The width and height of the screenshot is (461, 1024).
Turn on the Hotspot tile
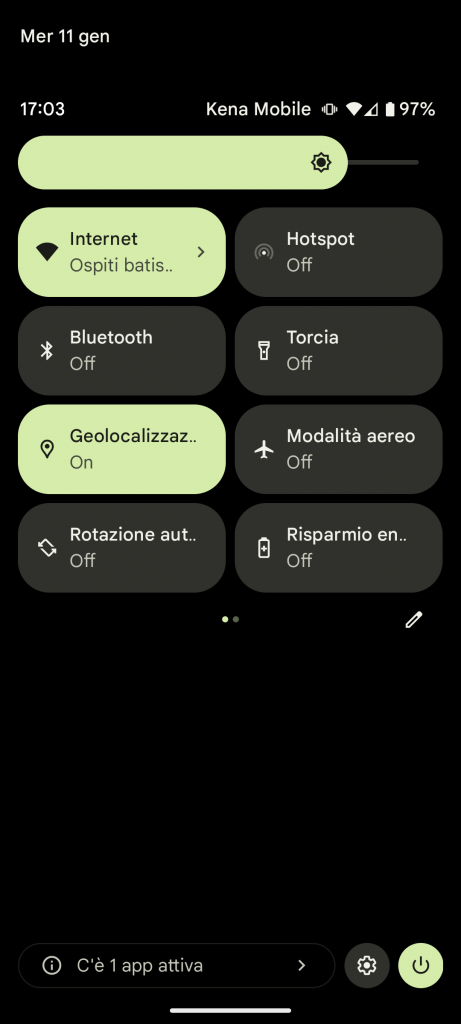coord(338,252)
